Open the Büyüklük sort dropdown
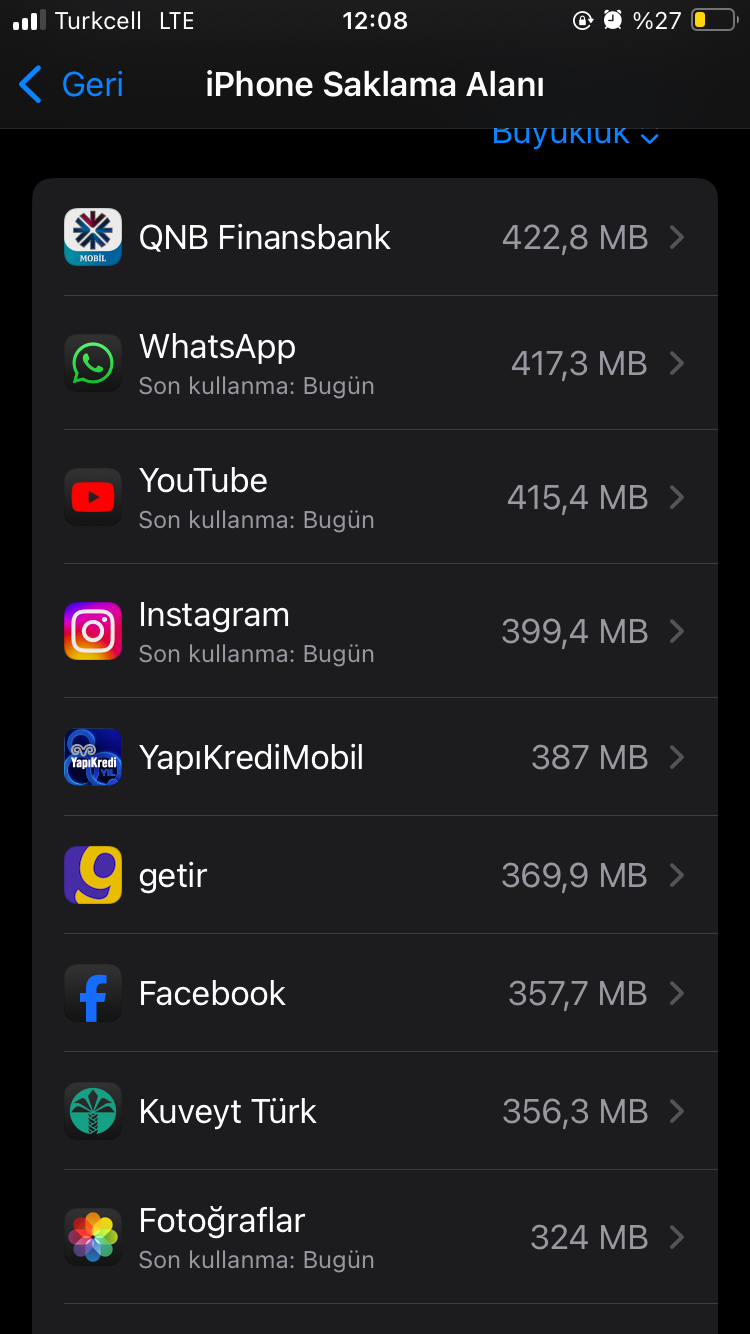 tap(575, 136)
